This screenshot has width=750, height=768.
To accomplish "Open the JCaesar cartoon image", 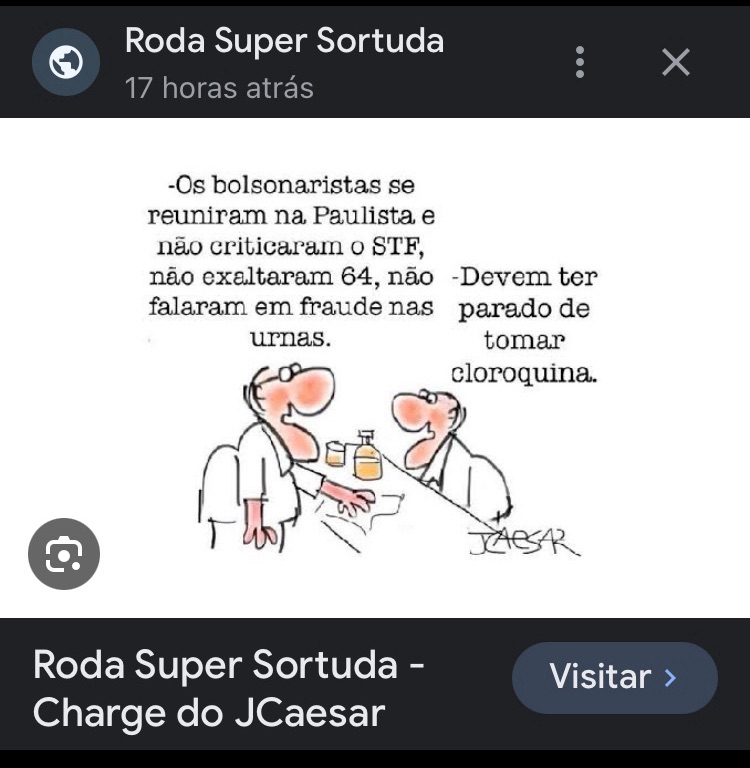I will pyautogui.click(x=375, y=365).
